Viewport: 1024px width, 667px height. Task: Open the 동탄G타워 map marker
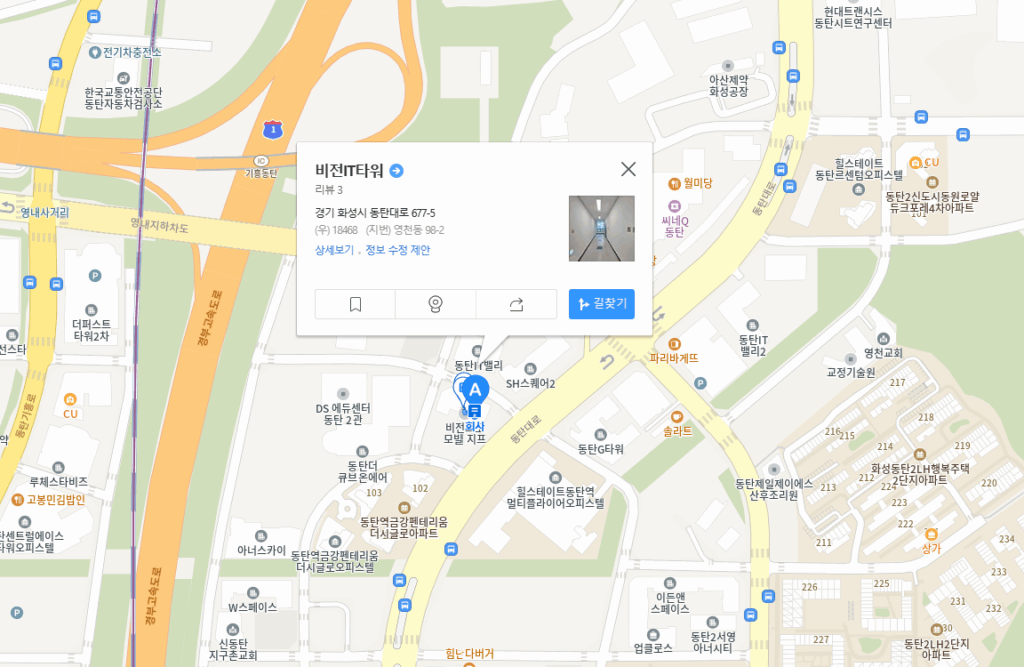(601, 435)
